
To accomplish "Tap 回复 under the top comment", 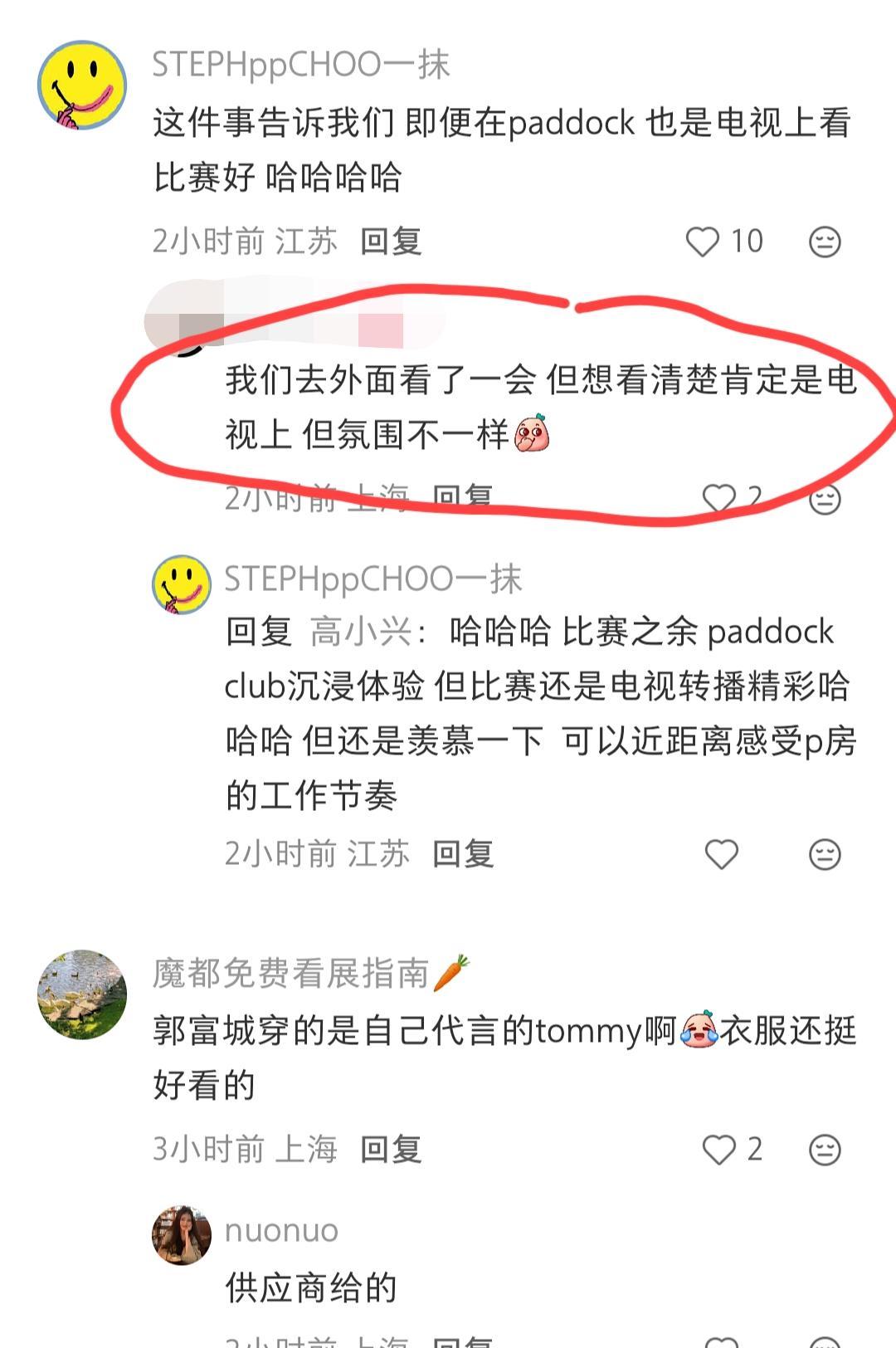I will 388,242.
